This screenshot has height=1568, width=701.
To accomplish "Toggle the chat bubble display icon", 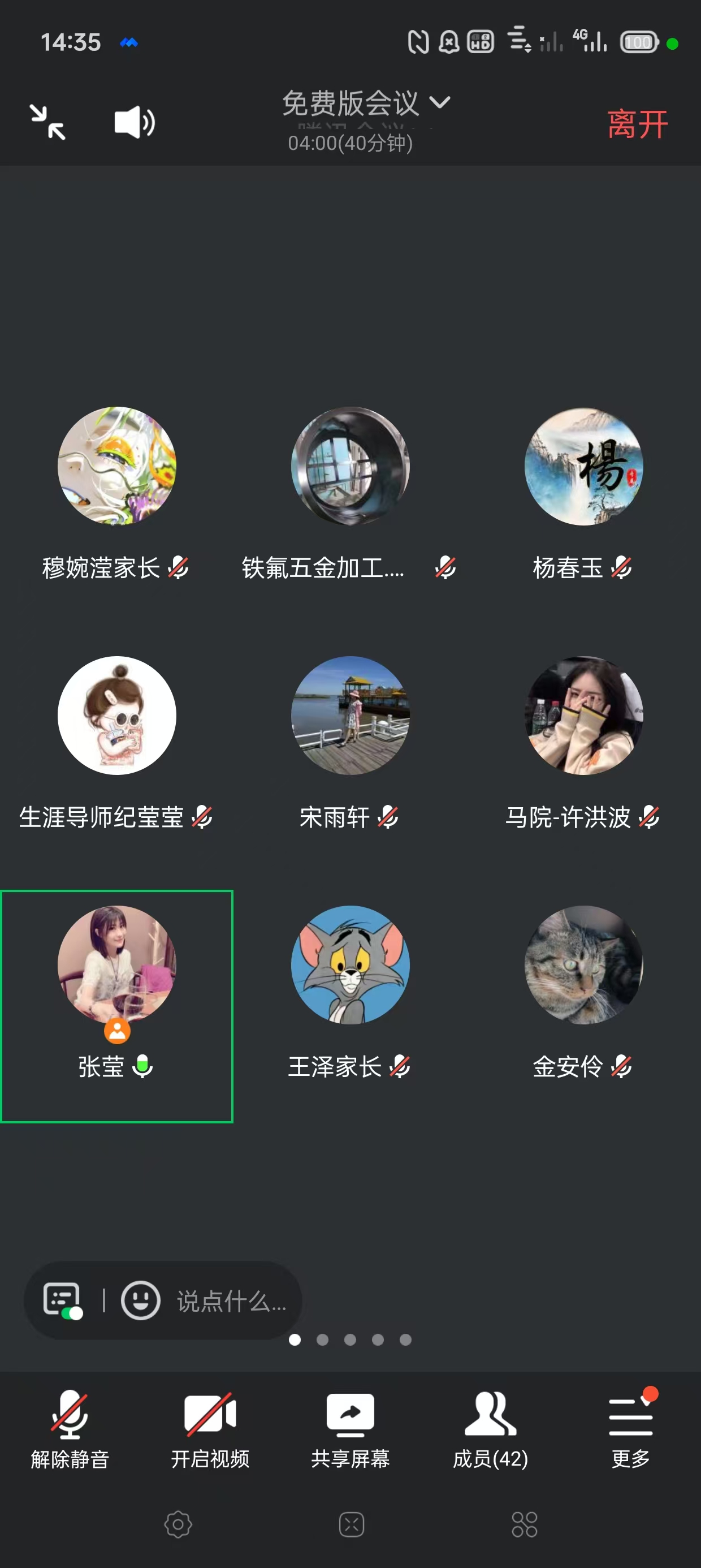I will coord(62,1301).
